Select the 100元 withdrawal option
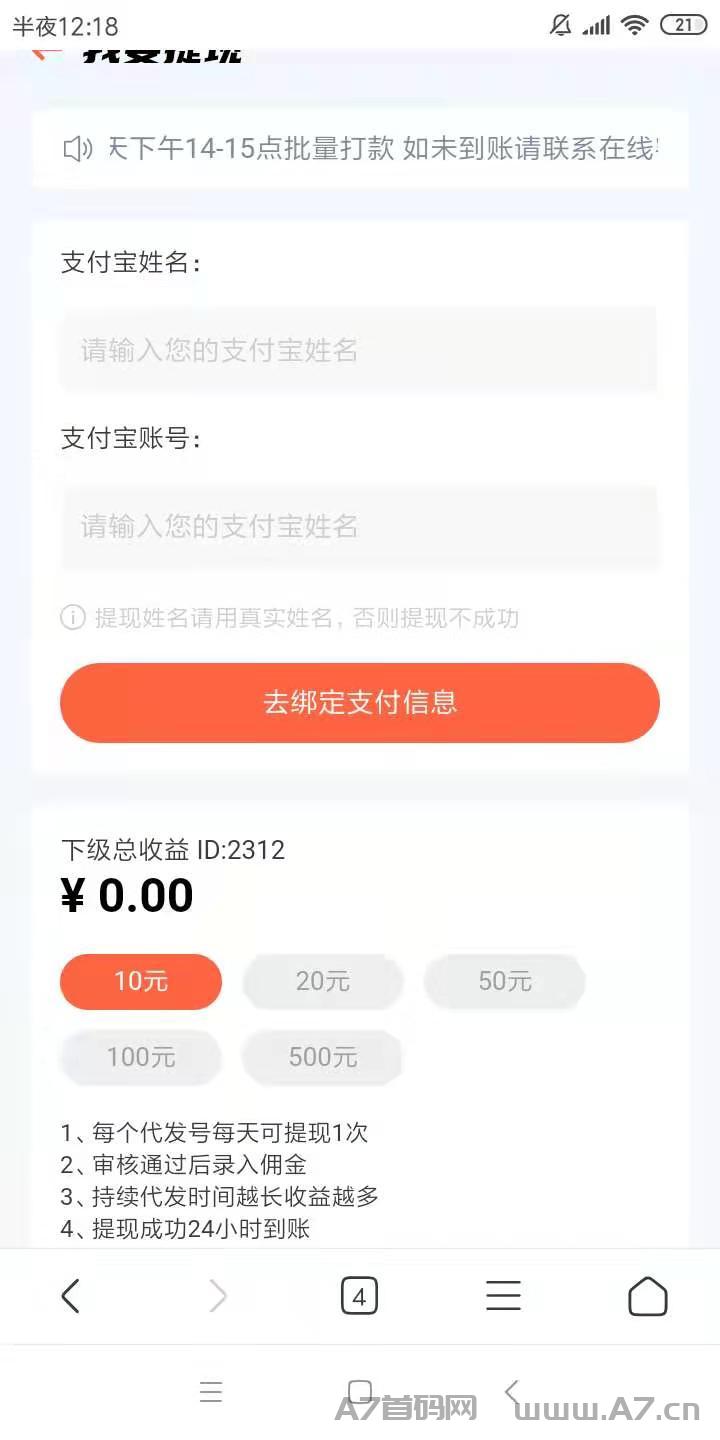Image resolution: width=720 pixels, height=1440 pixels. (x=141, y=1057)
